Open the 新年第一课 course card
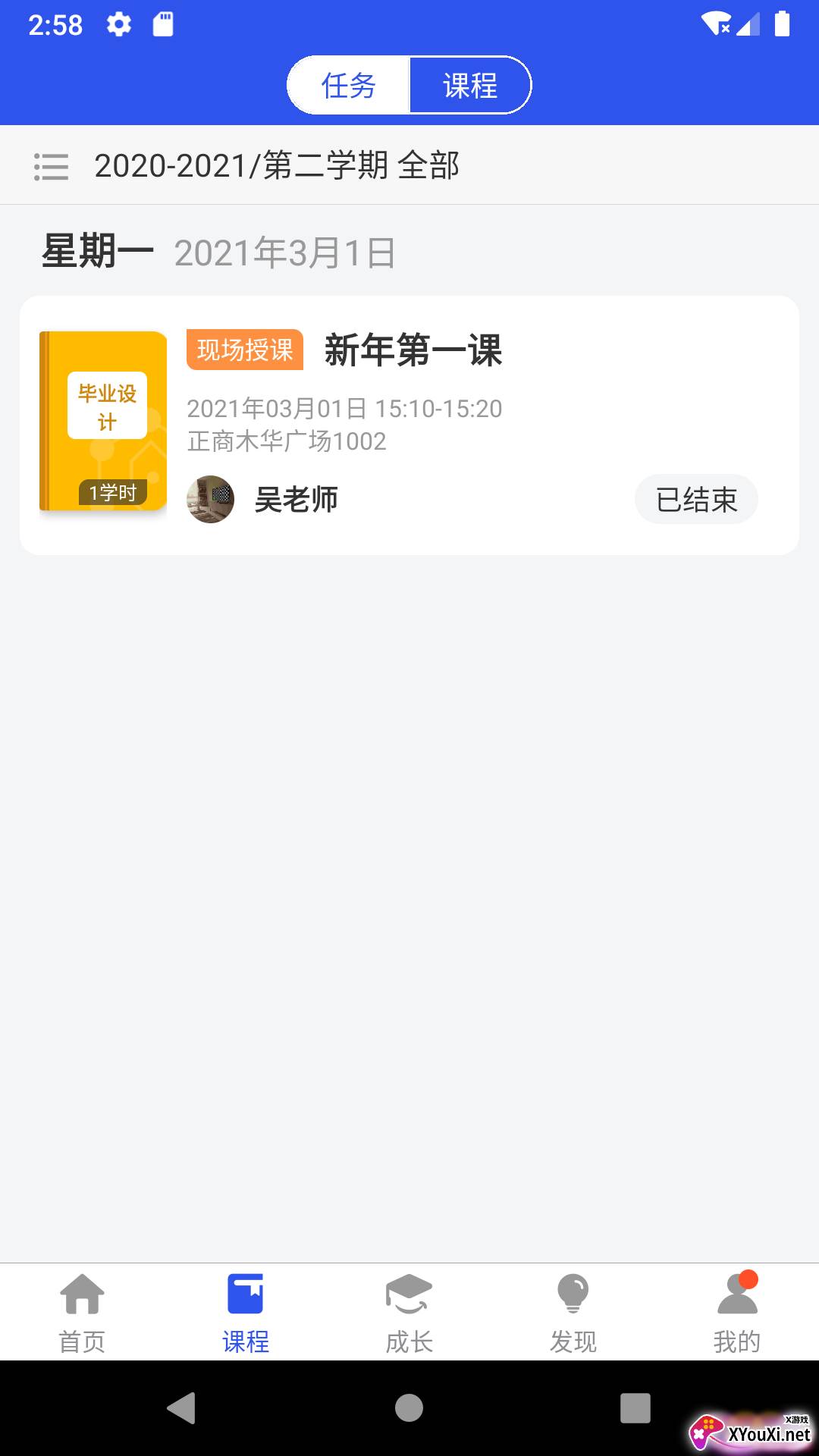Screen dimensions: 819x1456 pos(413,350)
